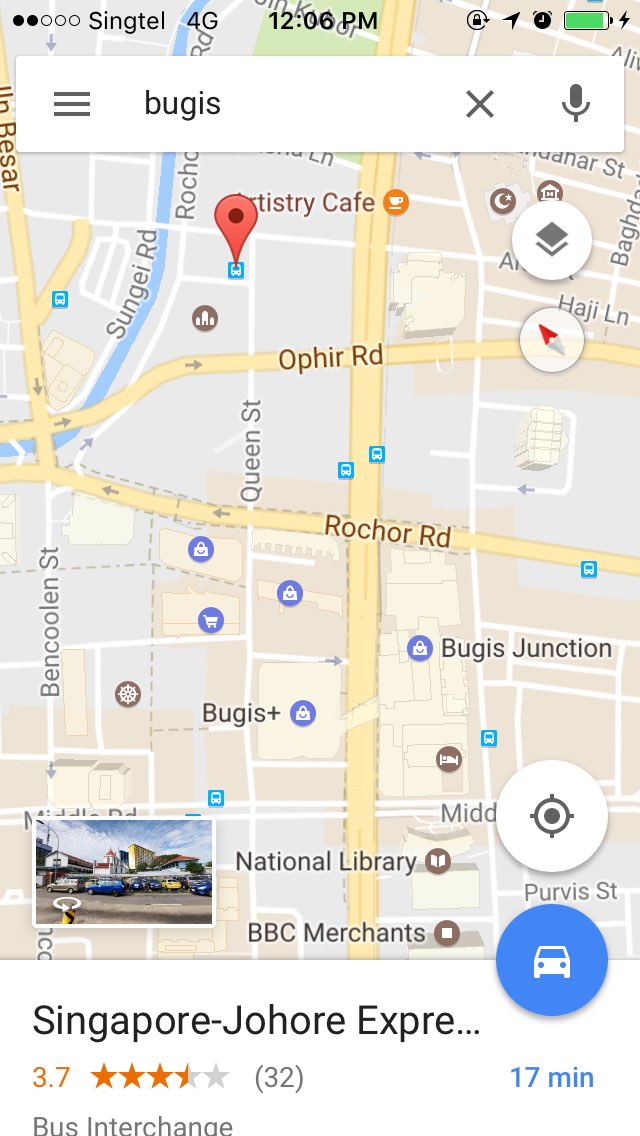Open the map layers selector
This screenshot has width=640, height=1136.
click(x=552, y=240)
